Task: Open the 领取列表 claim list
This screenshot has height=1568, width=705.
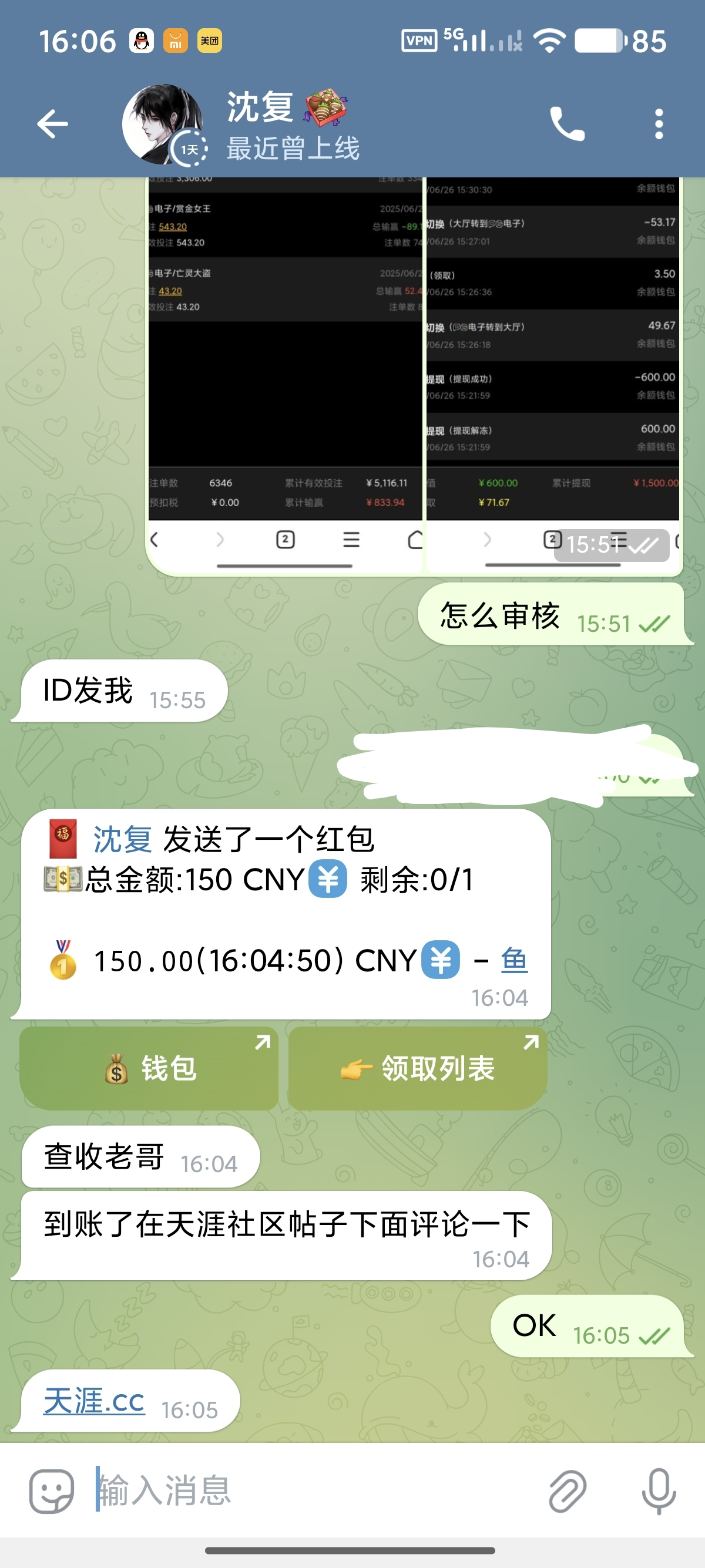Action: (x=418, y=1068)
